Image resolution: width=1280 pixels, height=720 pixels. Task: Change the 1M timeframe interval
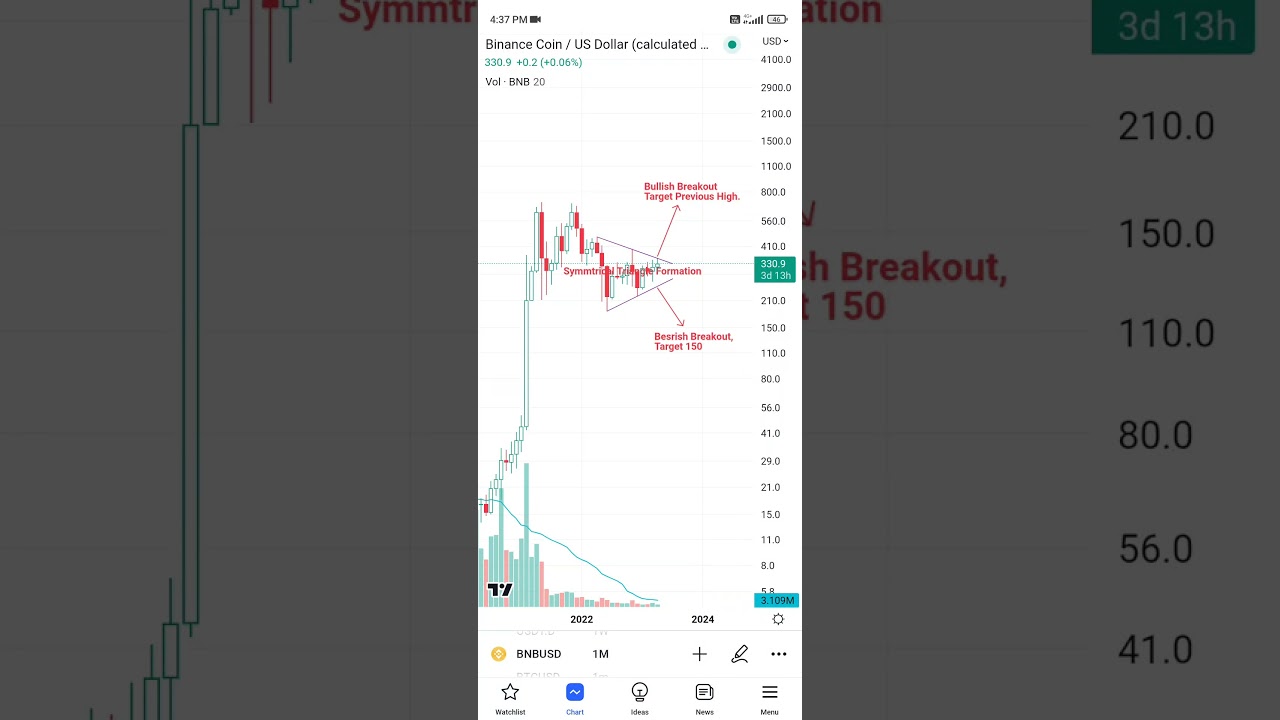coord(600,654)
